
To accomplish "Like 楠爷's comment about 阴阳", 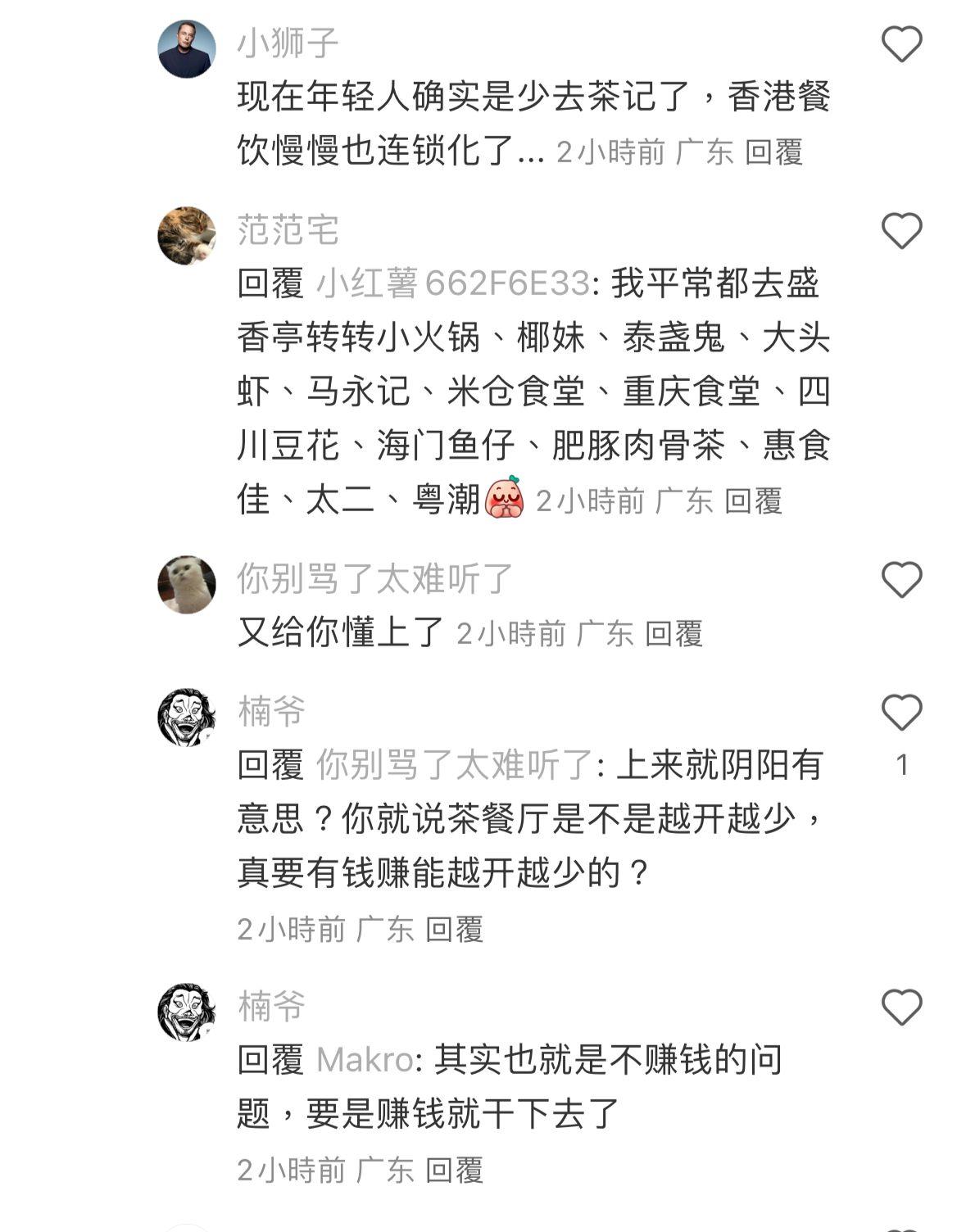I will [x=901, y=713].
